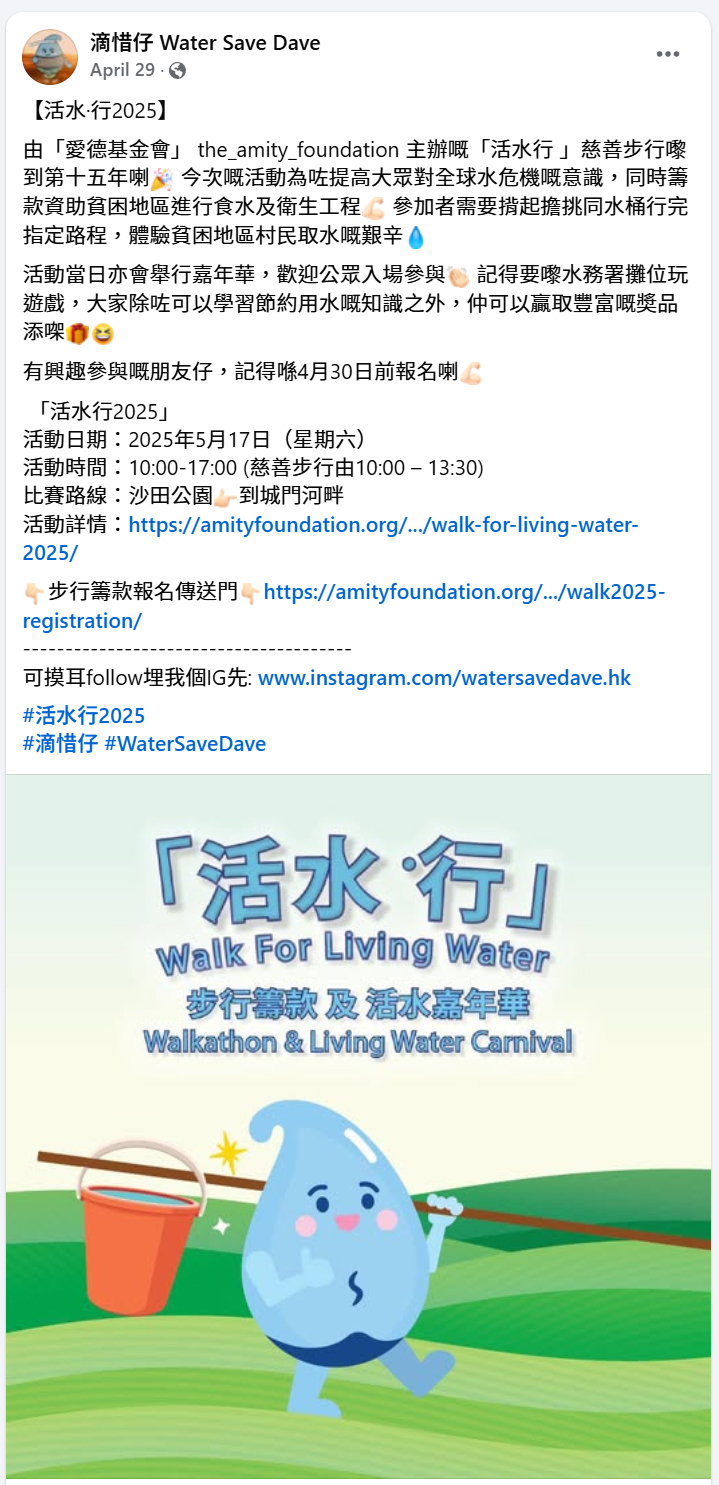
Task: Open the instagram.com/watersavedave.hk link
Action: [444, 678]
